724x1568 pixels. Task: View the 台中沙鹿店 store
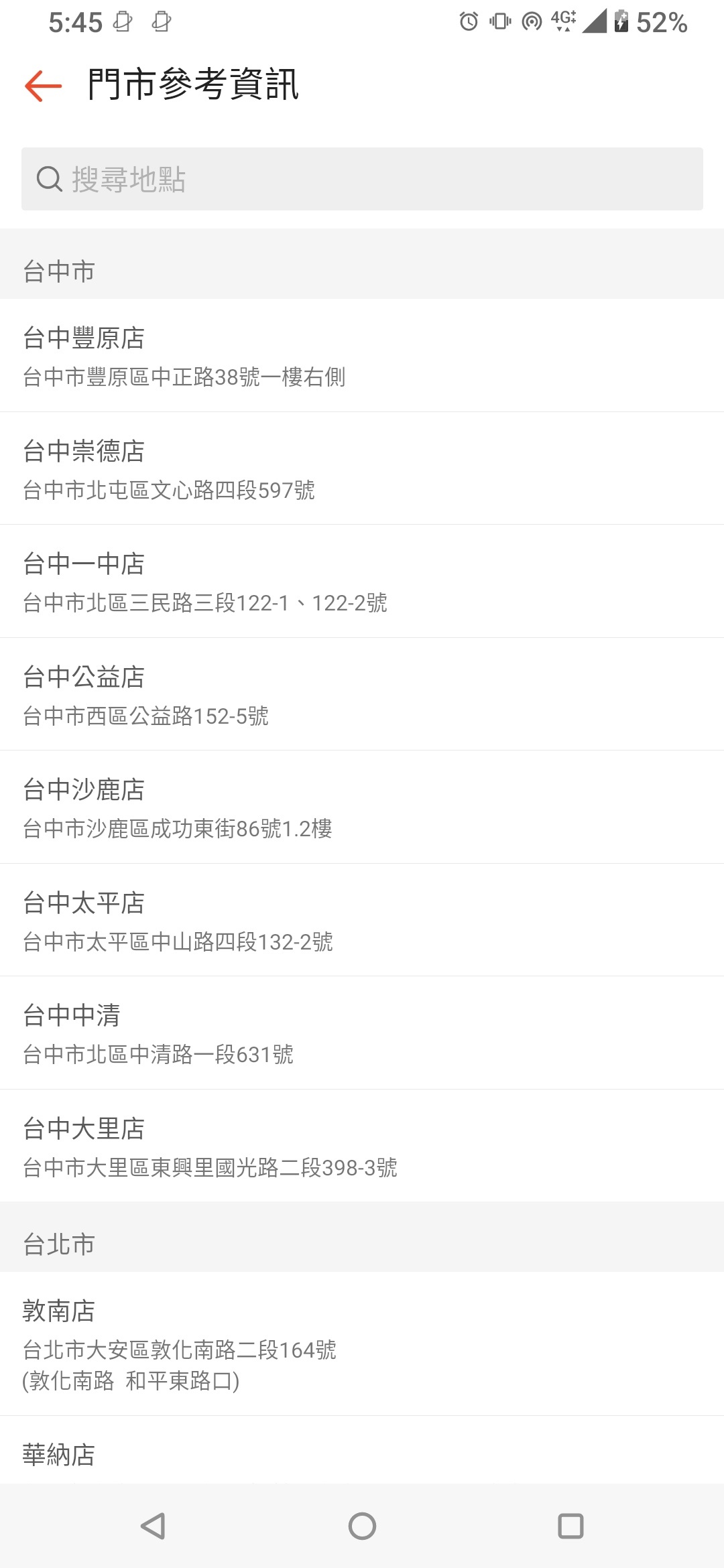point(362,807)
